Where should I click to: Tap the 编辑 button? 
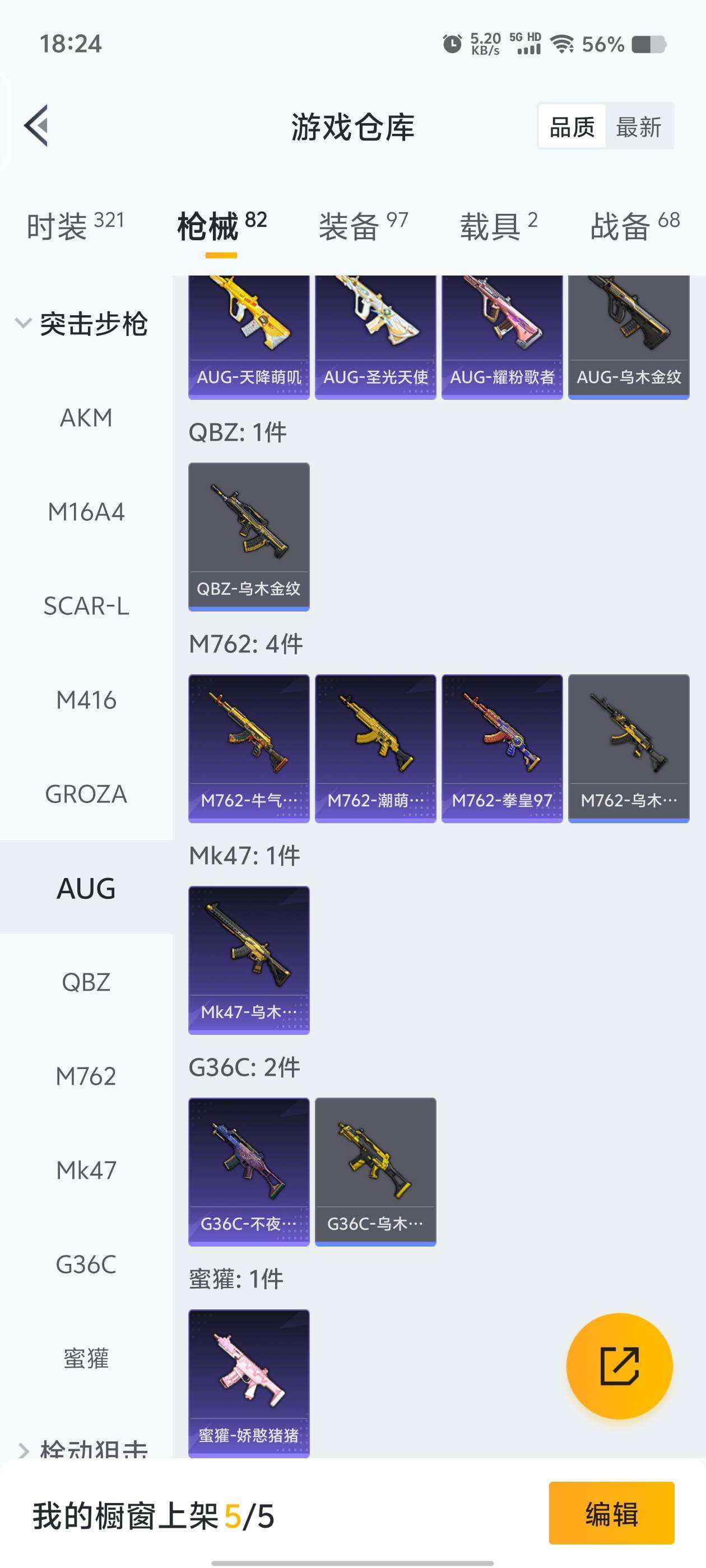click(611, 1514)
